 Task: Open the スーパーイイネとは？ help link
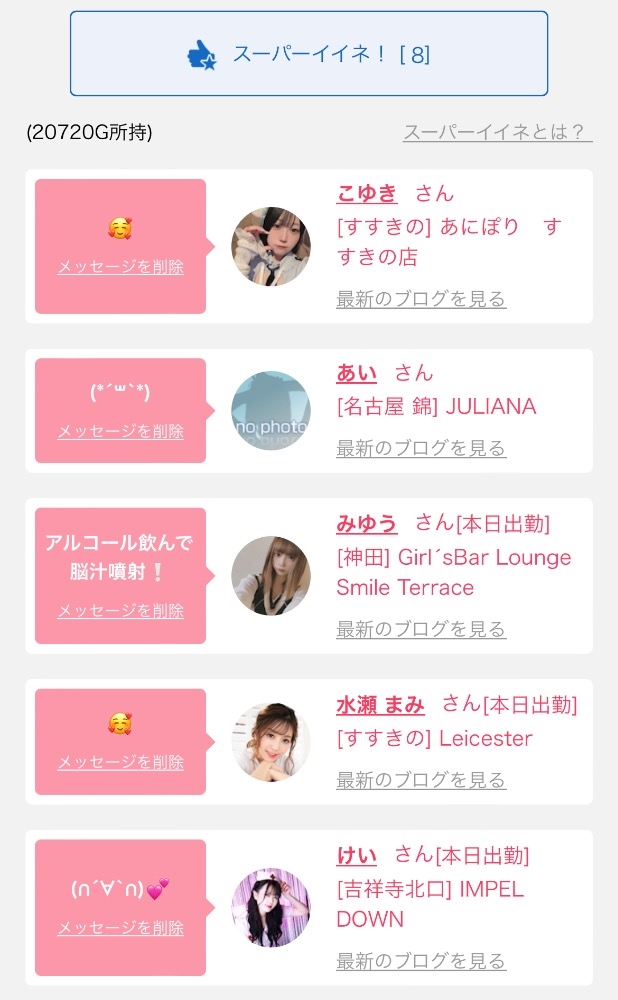[x=497, y=132]
